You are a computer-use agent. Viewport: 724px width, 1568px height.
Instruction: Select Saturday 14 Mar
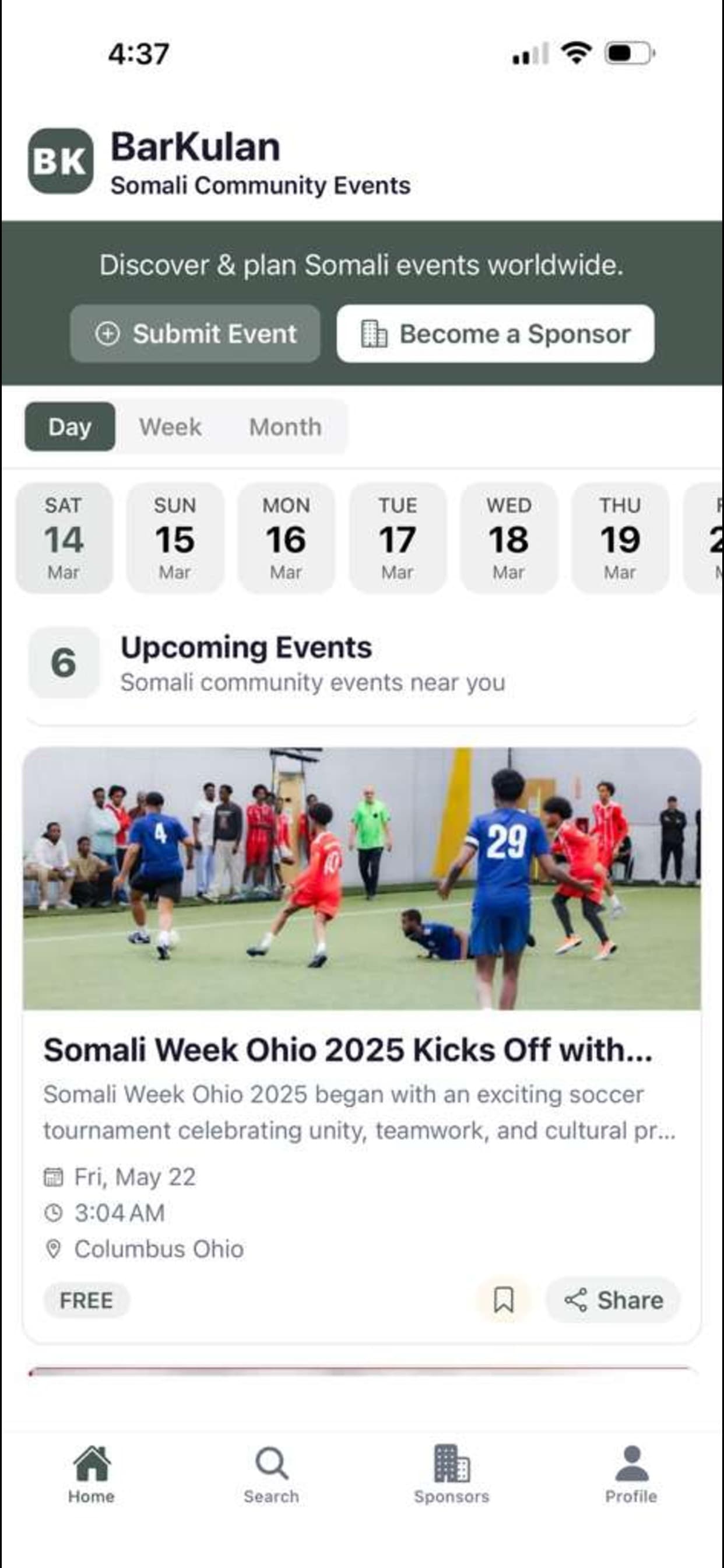tap(64, 538)
